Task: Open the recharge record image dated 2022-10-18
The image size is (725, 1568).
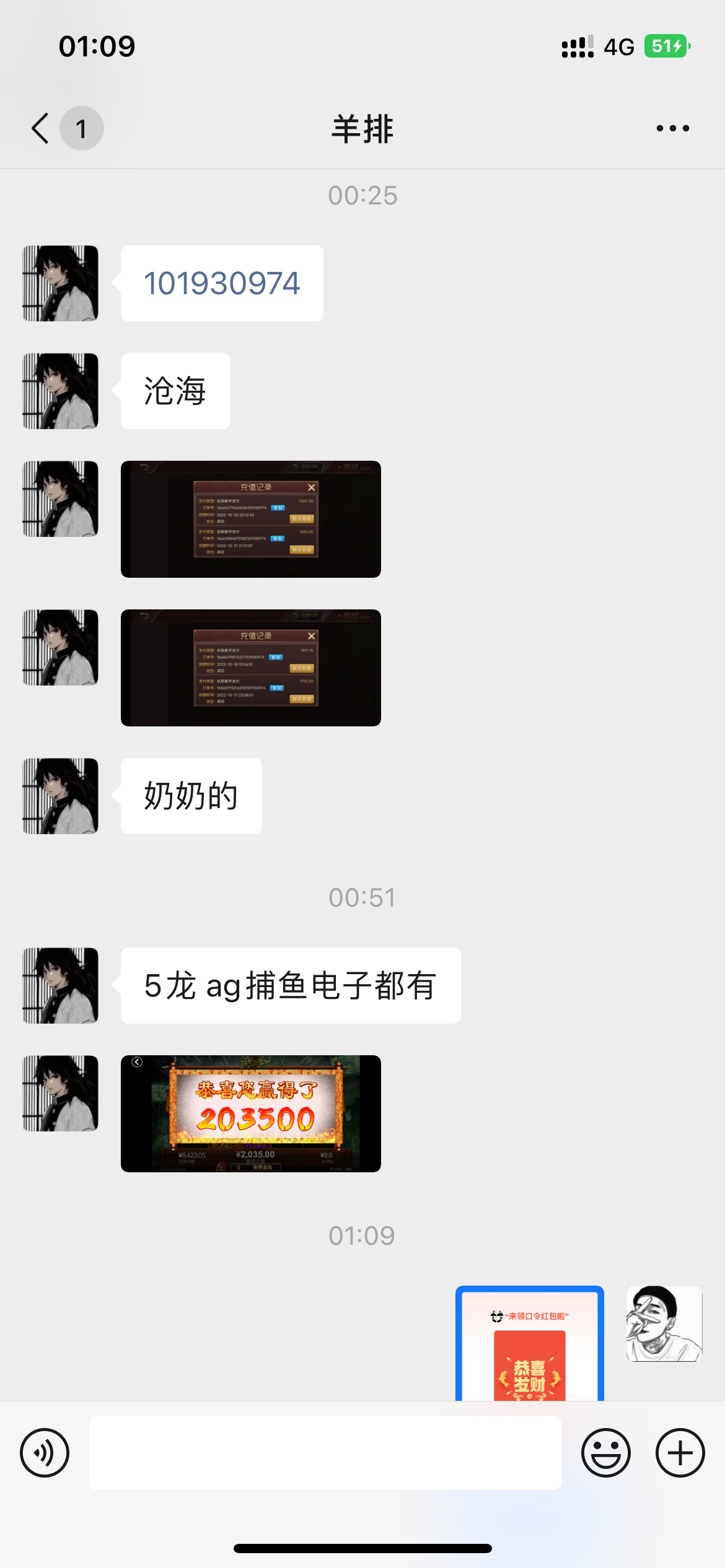Action: pos(250,668)
